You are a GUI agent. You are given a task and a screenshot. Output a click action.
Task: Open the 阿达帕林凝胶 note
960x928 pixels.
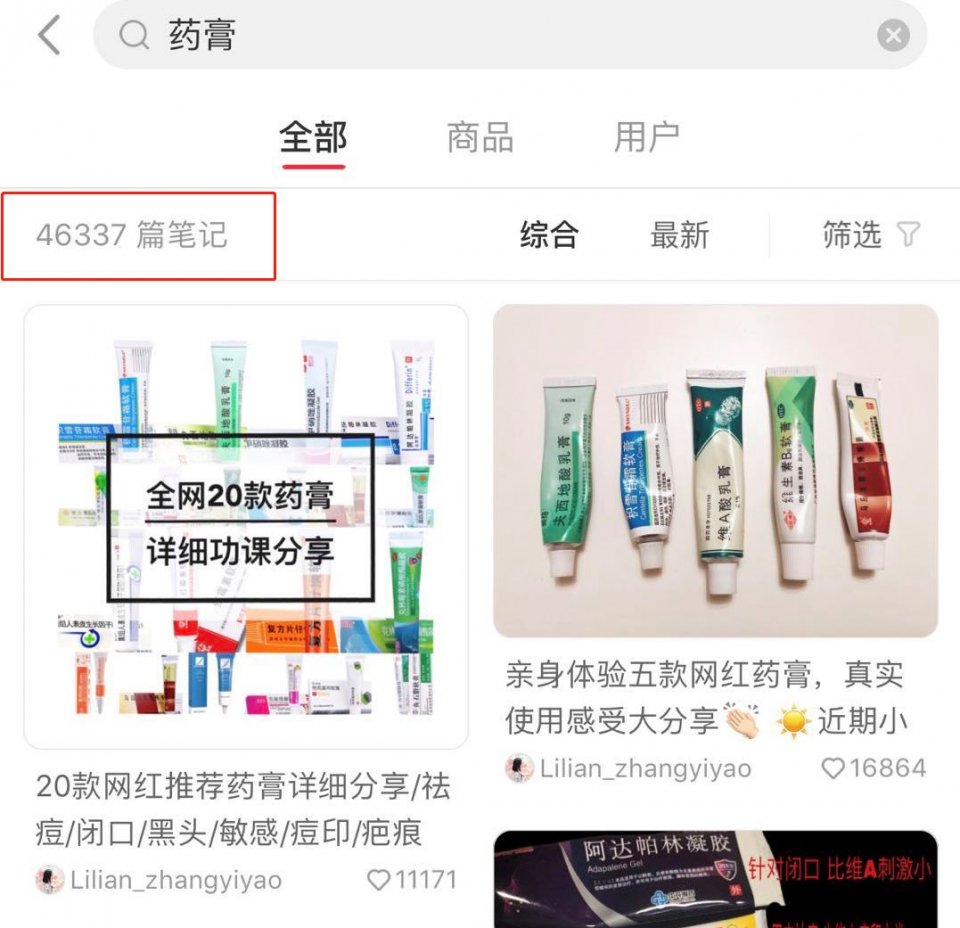pos(715,880)
